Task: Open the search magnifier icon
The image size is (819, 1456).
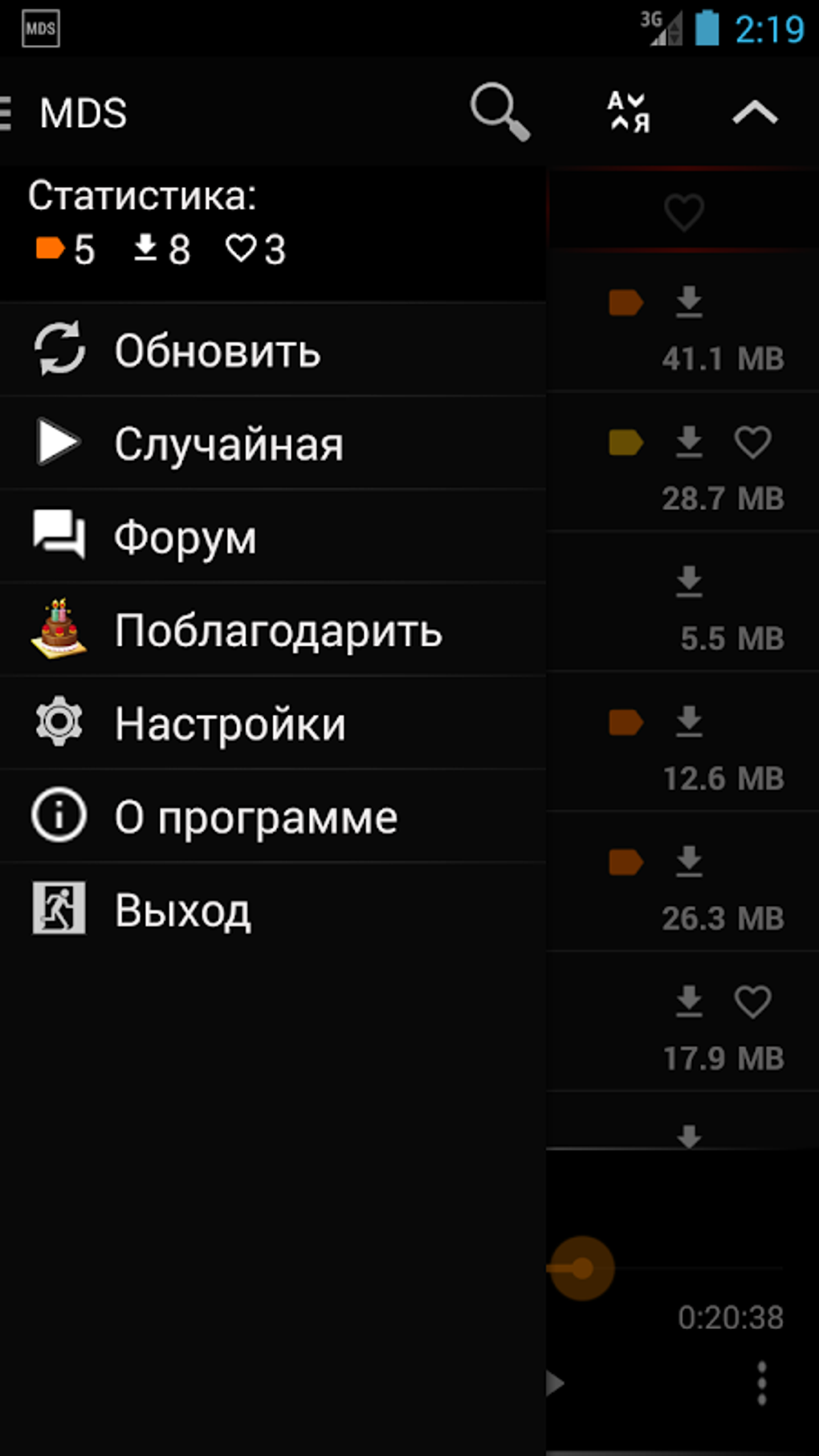Action: coord(500,112)
